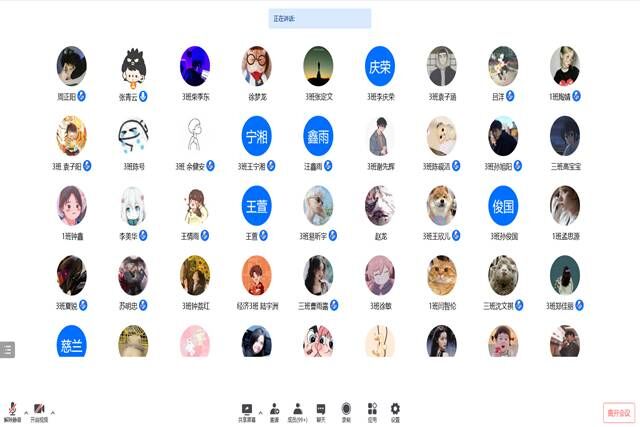Open the apps menu
The image size is (640, 427).
coord(372,410)
